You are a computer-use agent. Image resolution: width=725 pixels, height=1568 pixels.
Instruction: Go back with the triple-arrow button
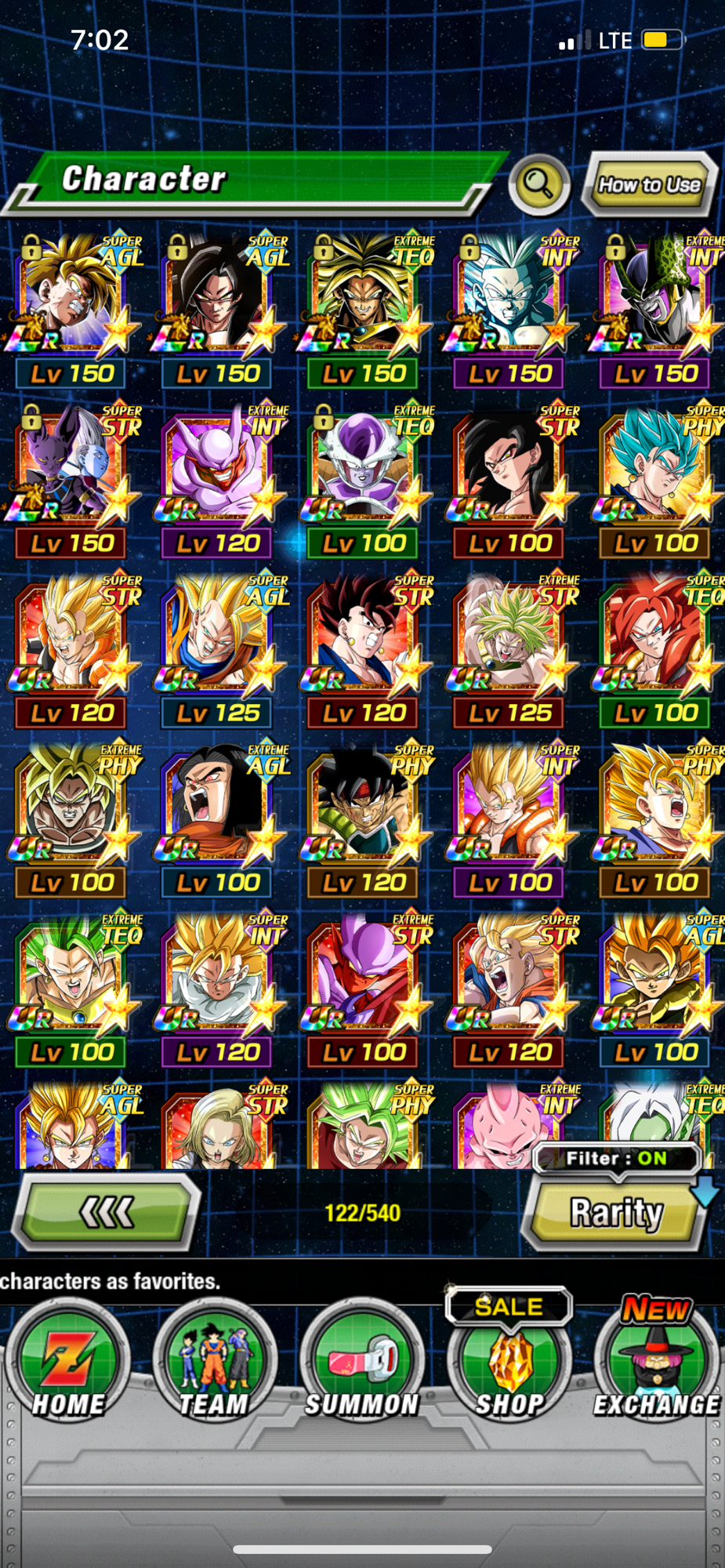(106, 1212)
